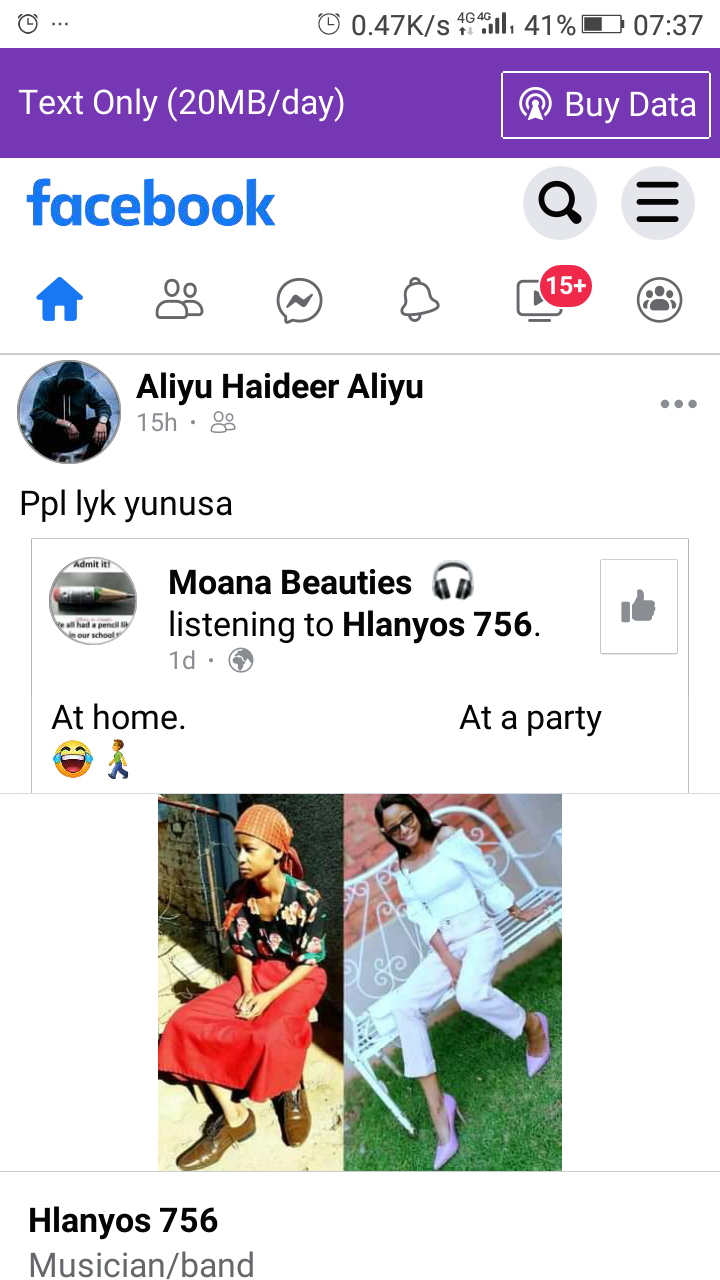Image resolution: width=720 pixels, height=1280 pixels.
Task: Open Messenger tab
Action: coord(299,300)
